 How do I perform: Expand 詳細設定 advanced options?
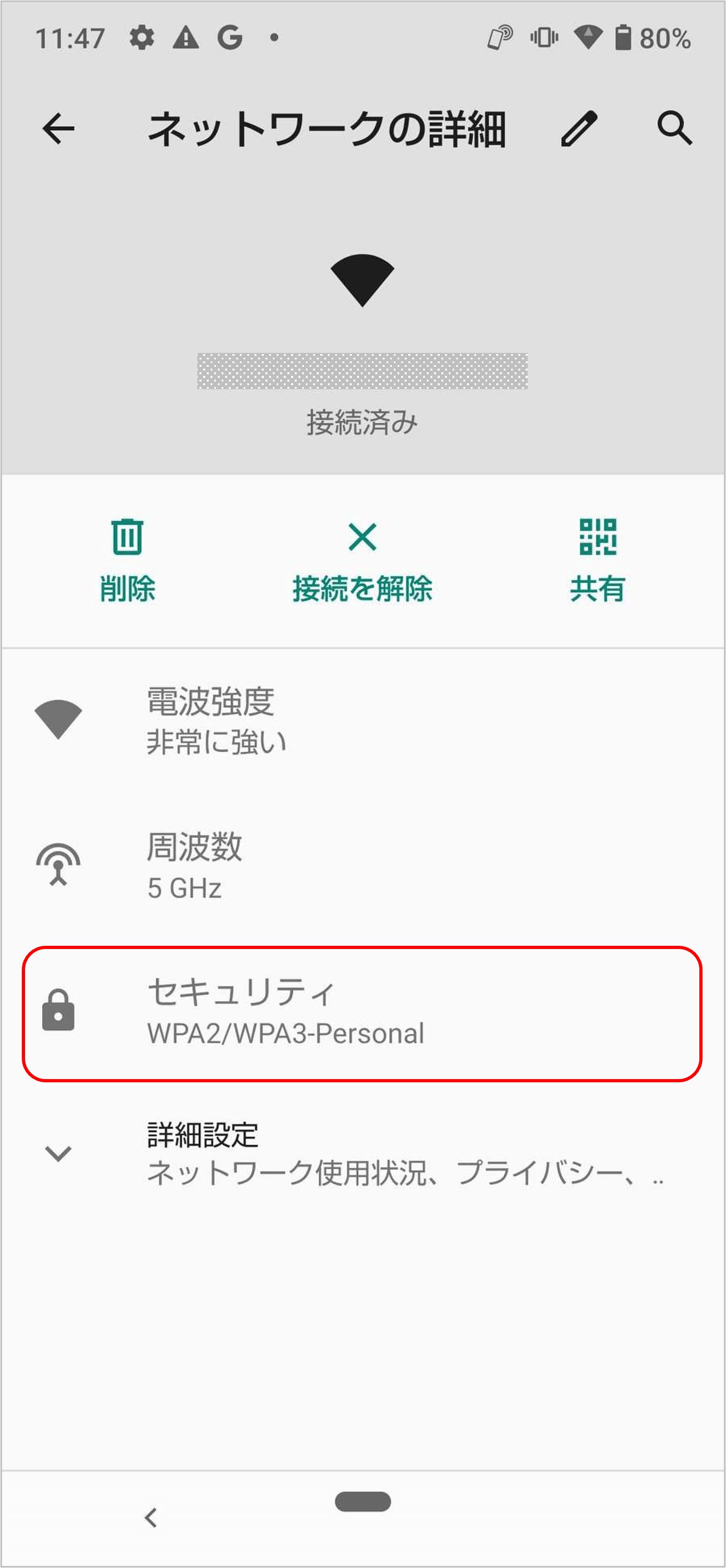coord(362,1154)
